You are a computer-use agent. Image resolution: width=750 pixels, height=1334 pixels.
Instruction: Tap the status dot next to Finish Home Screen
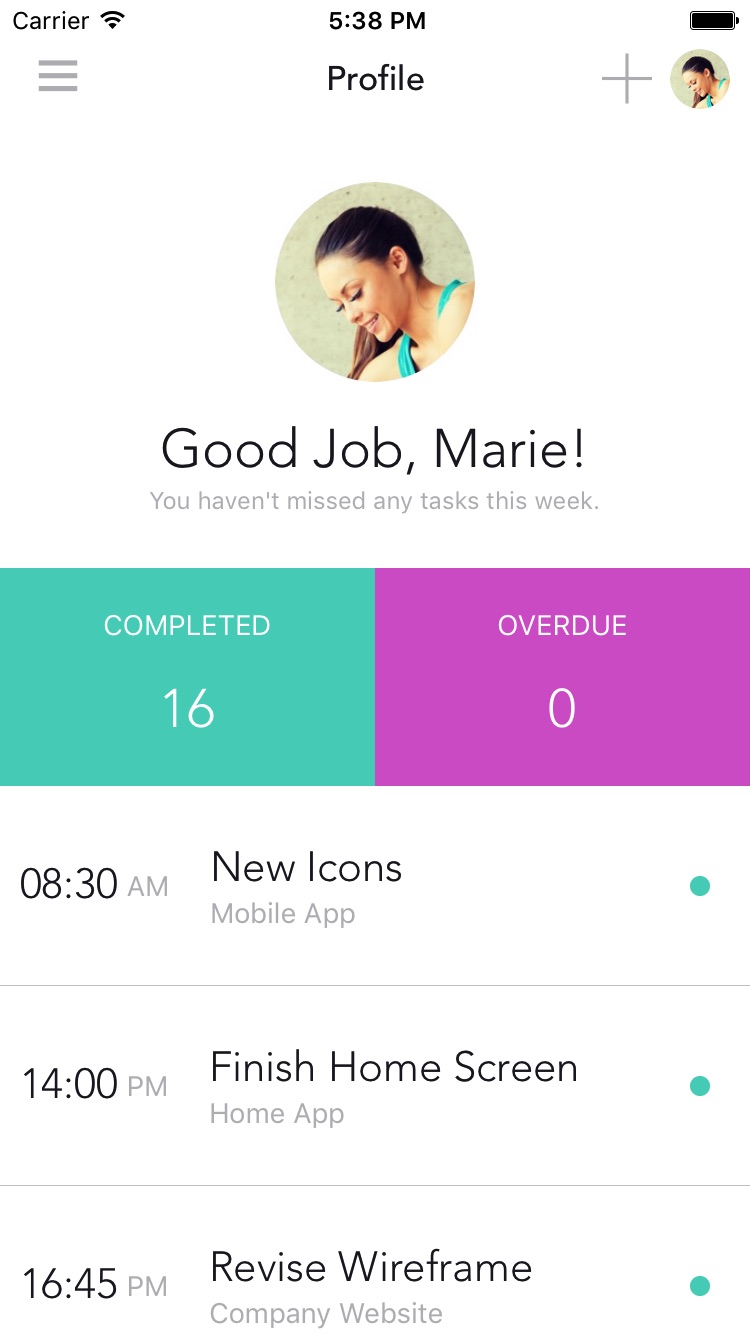[700, 1084]
